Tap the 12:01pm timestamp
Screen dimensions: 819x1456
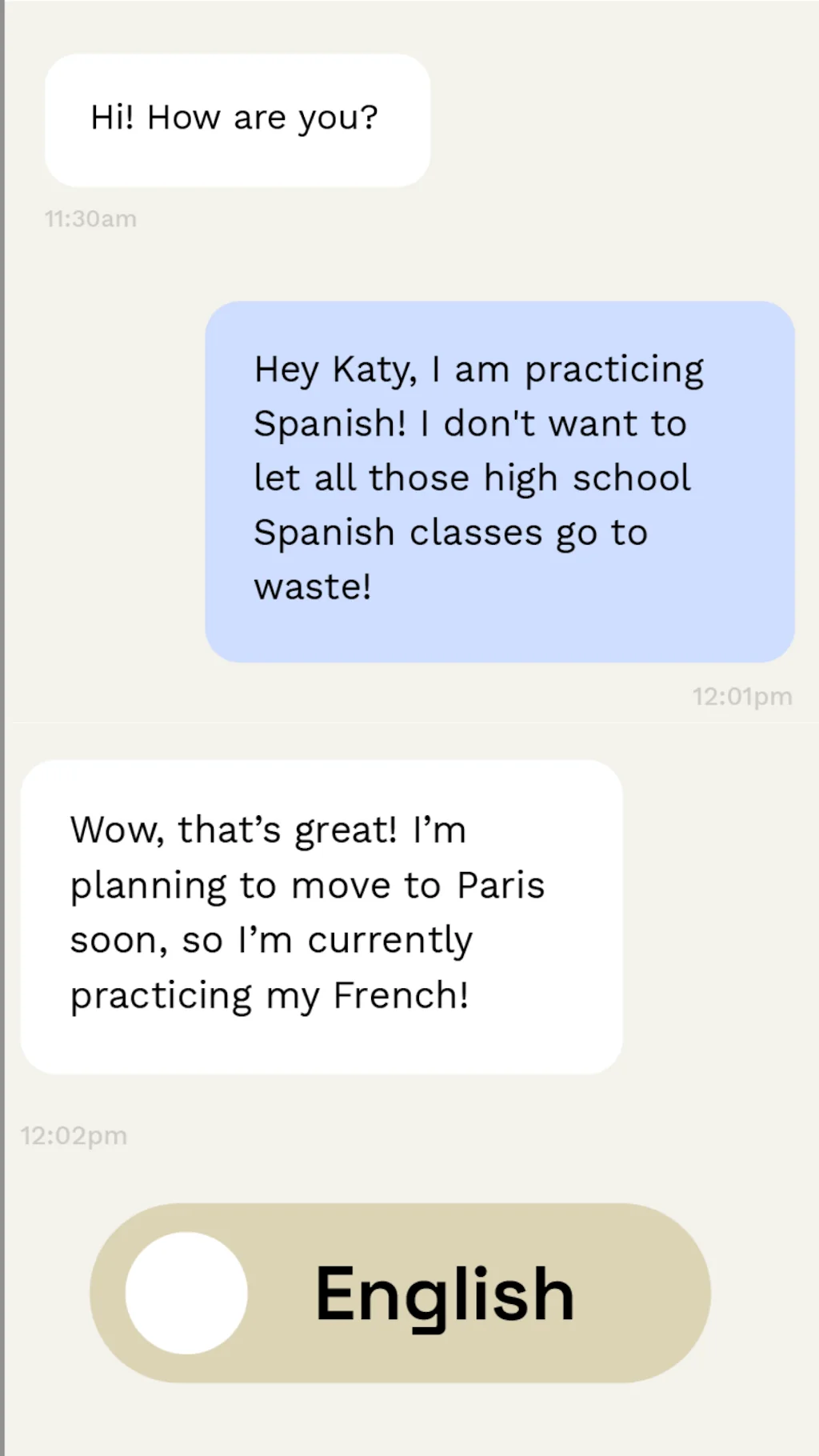point(742,695)
